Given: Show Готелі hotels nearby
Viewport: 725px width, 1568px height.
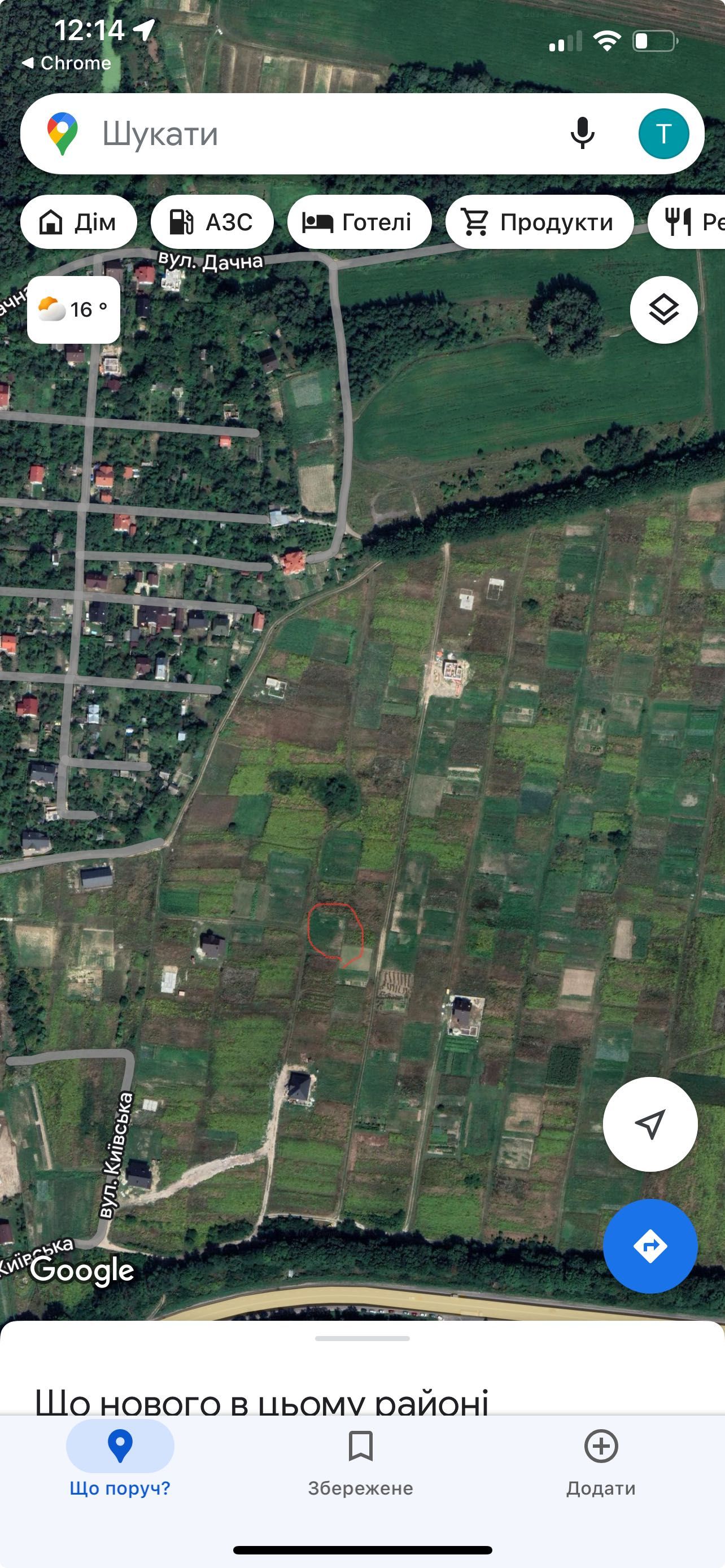Looking at the screenshot, I should pos(359,222).
